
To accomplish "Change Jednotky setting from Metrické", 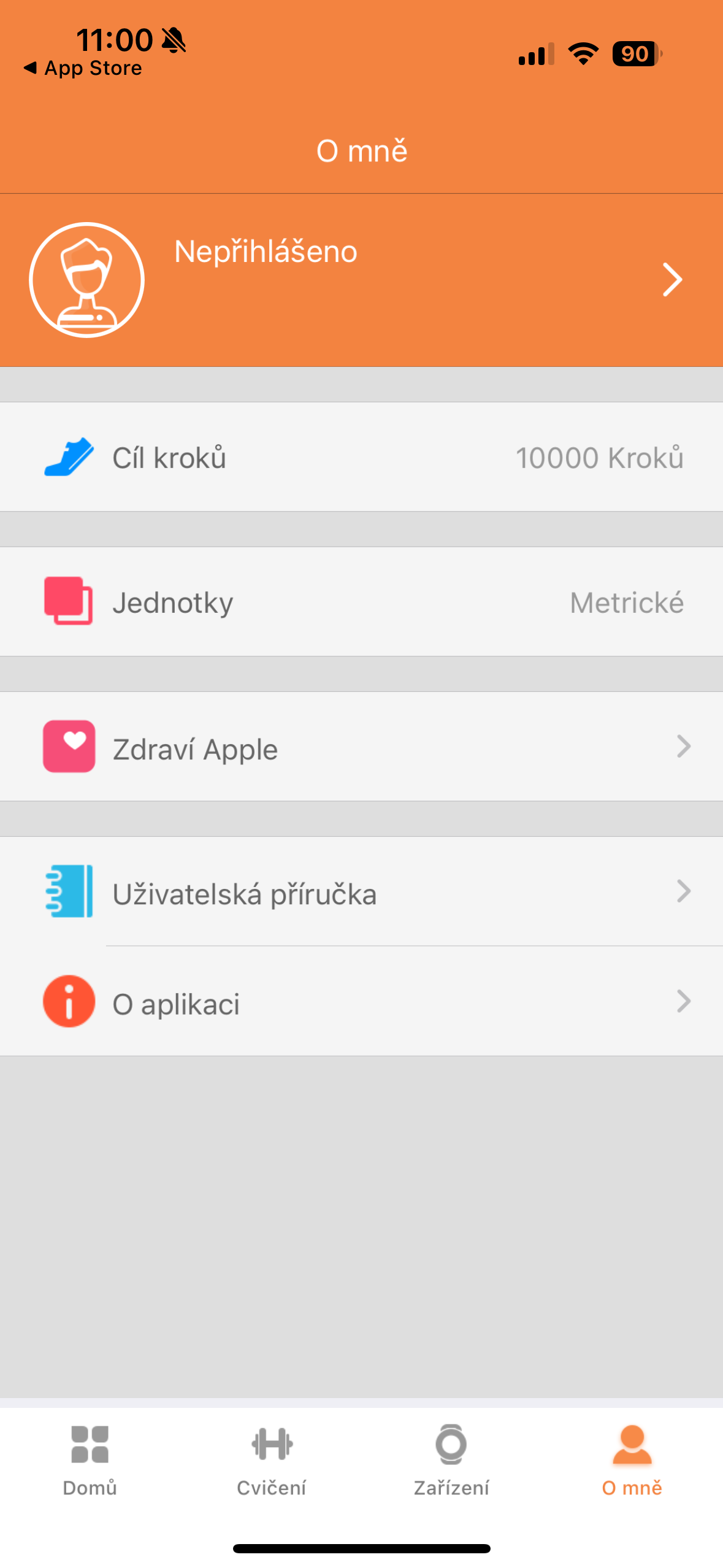I will point(362,602).
